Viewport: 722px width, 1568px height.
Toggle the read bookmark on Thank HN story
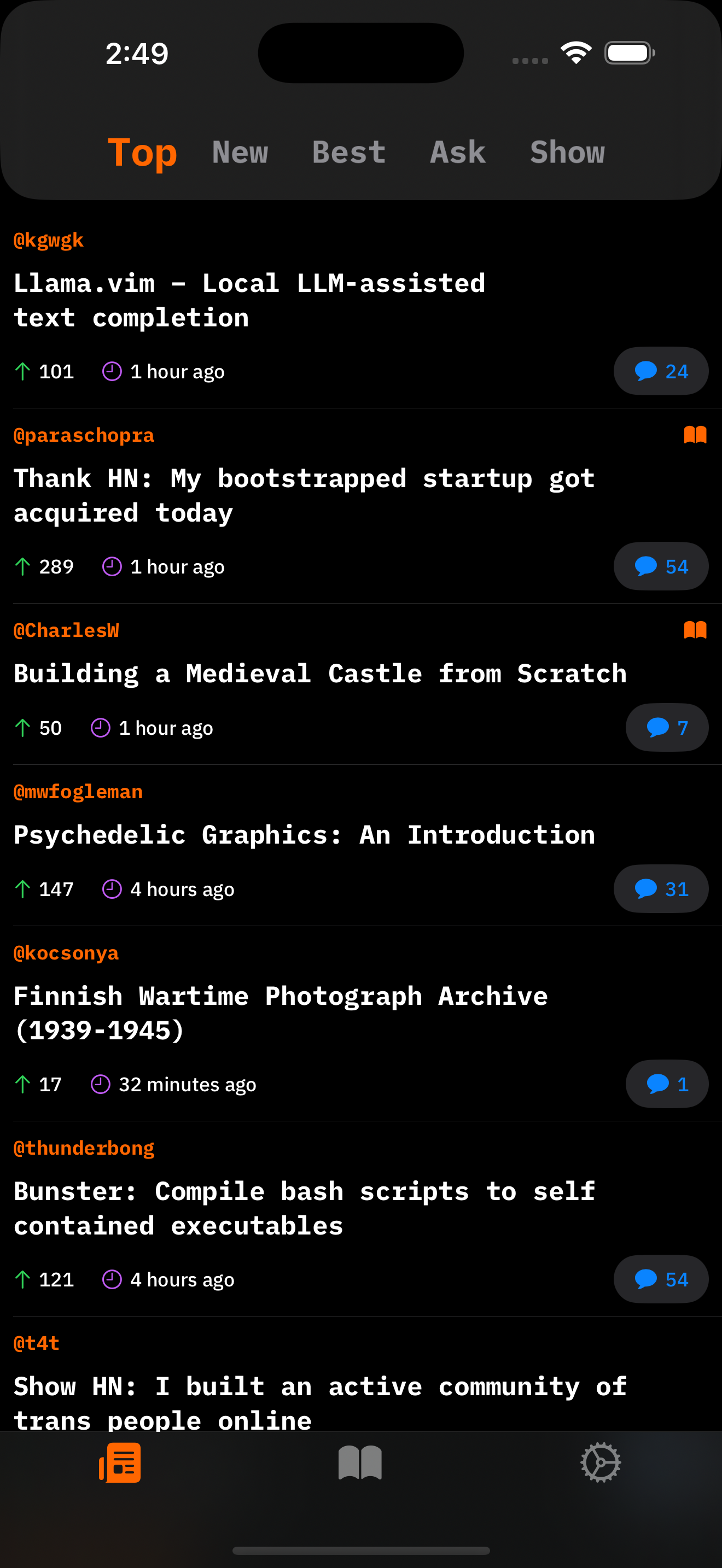[695, 434]
